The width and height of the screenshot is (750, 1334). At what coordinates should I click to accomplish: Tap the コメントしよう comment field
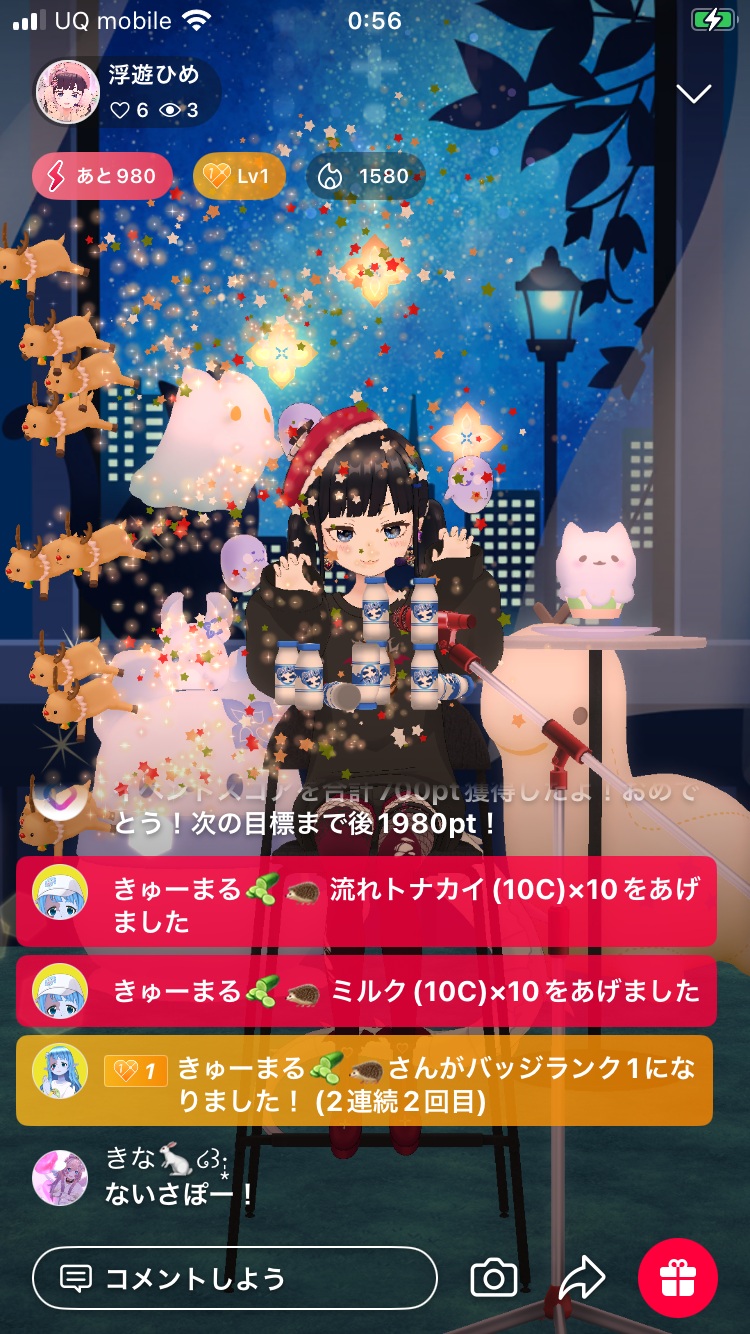pyautogui.click(x=235, y=1278)
